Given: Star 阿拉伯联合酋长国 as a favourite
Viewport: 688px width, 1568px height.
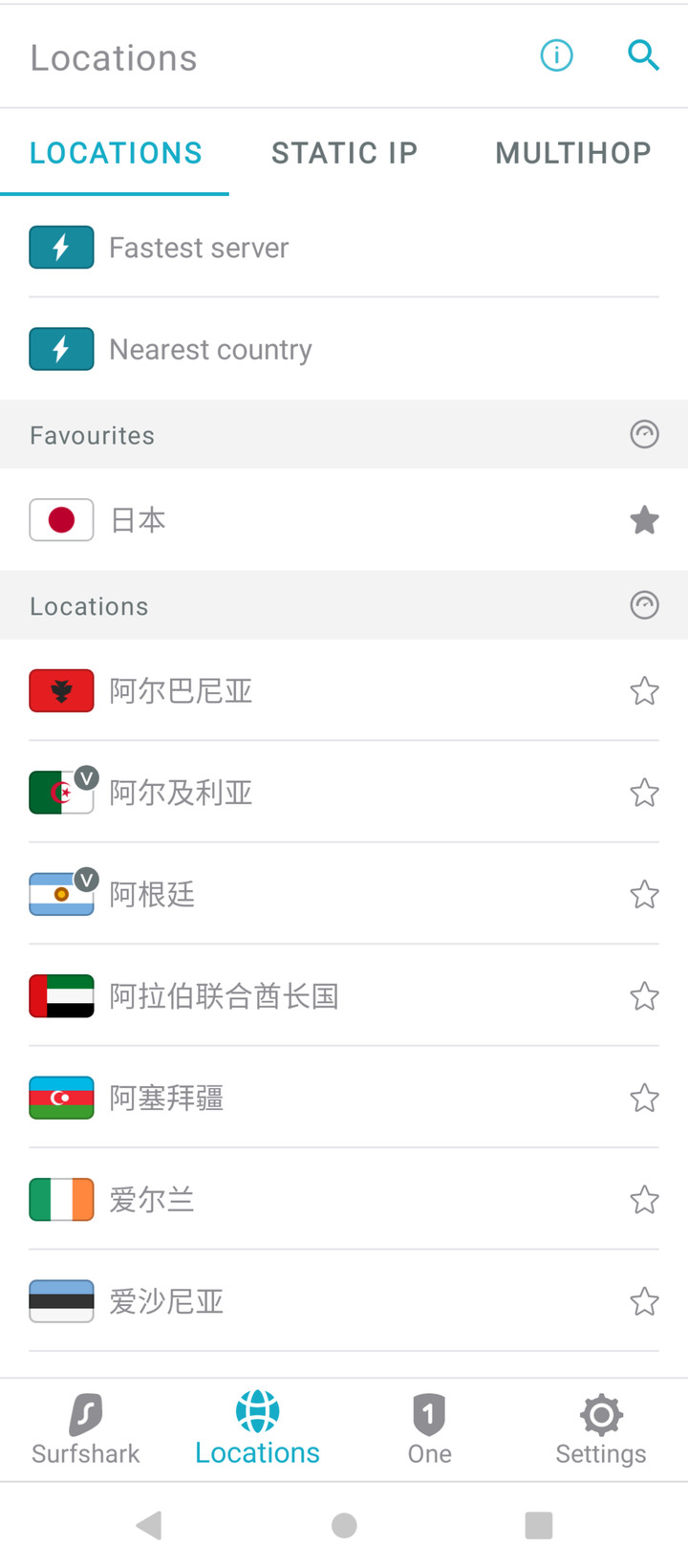Looking at the screenshot, I should coord(644,996).
